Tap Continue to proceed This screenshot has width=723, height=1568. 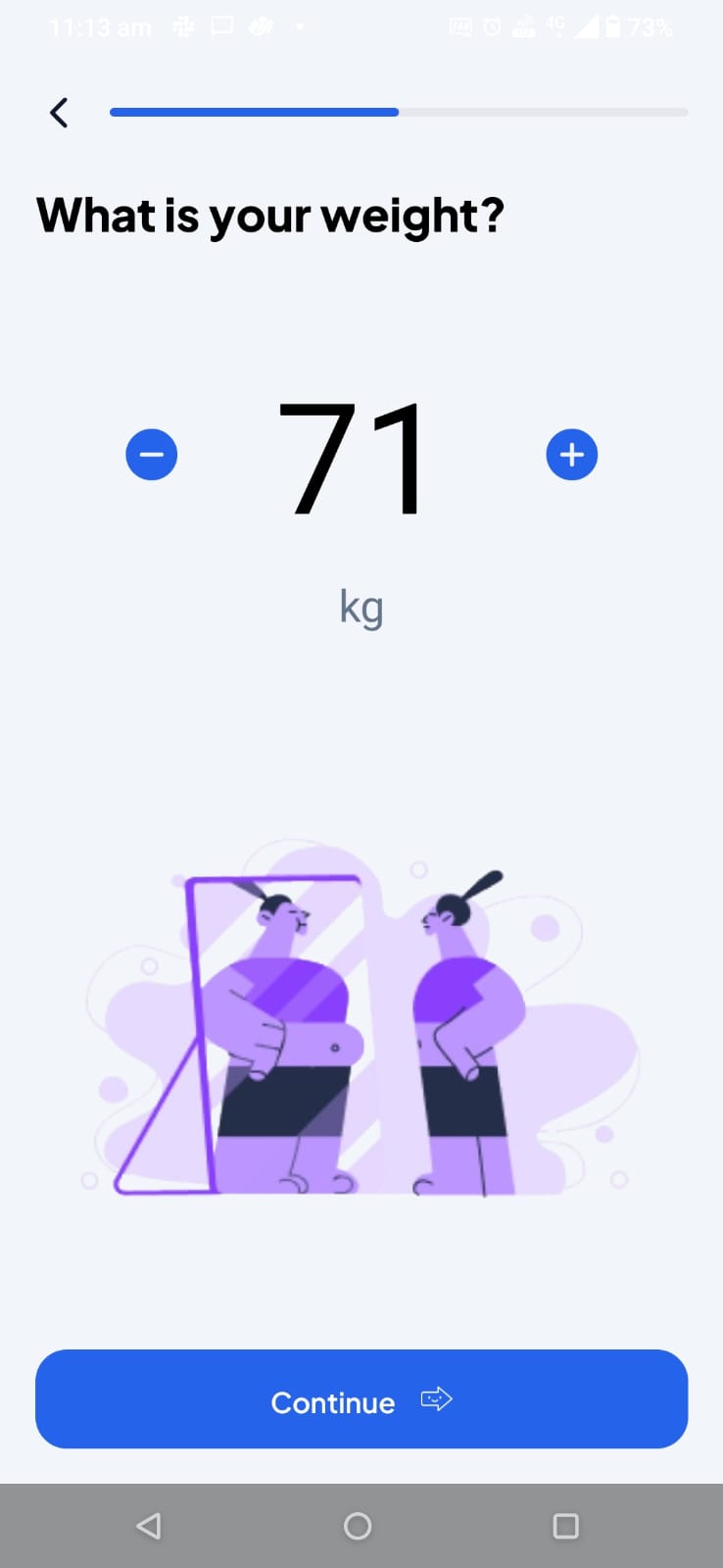361,1399
